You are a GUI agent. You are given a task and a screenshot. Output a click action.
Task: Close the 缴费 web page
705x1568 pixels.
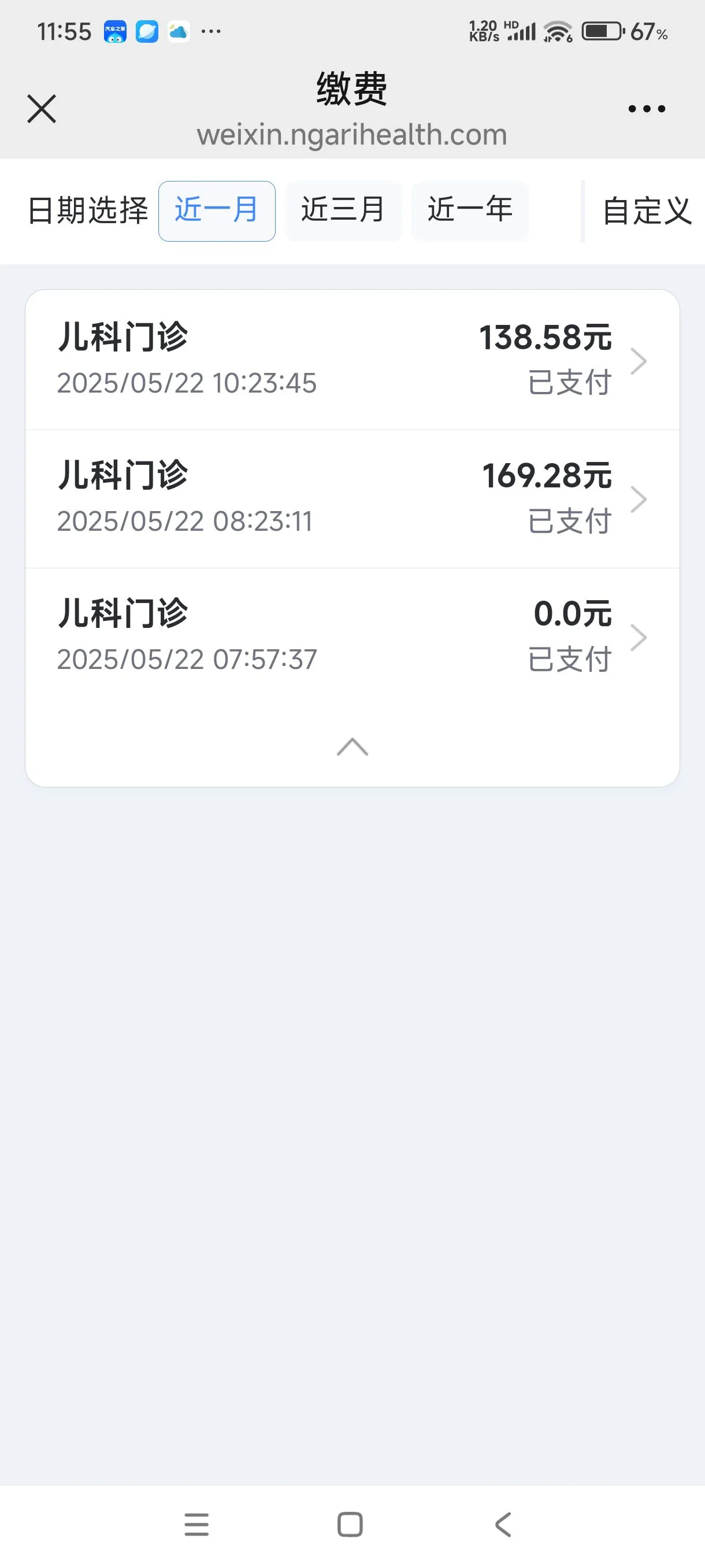42,109
